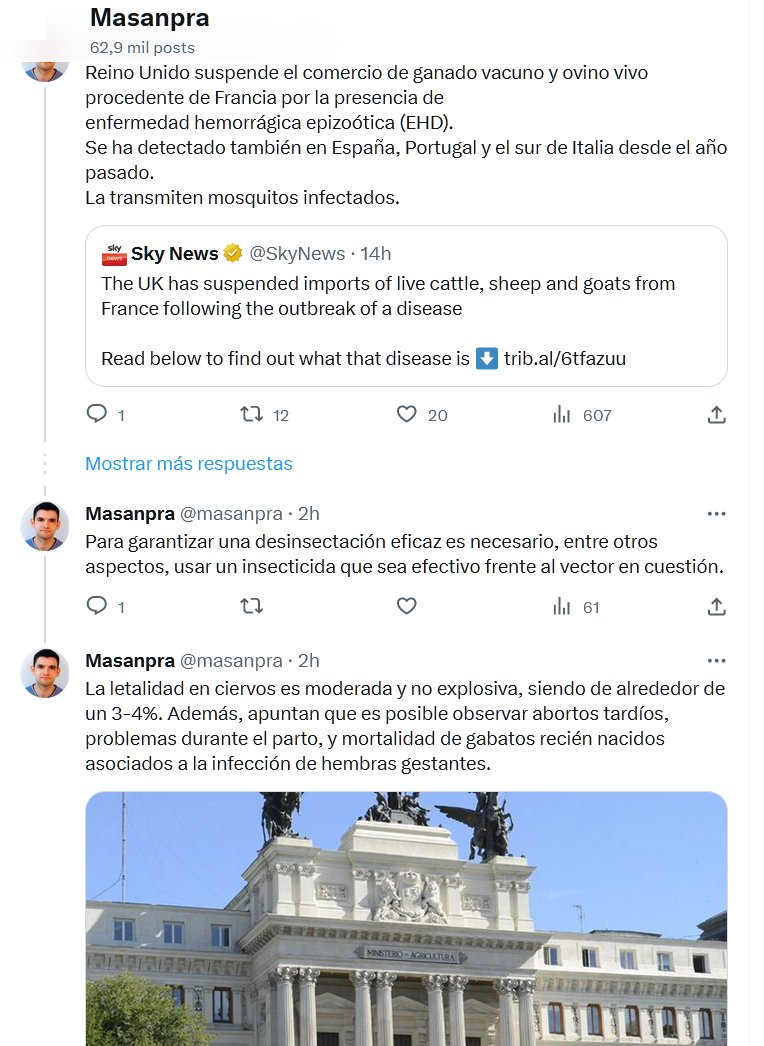The width and height of the screenshot is (764, 1046).
Task: Open @masanpra handle on the letalidad tweet
Action: coord(231,661)
